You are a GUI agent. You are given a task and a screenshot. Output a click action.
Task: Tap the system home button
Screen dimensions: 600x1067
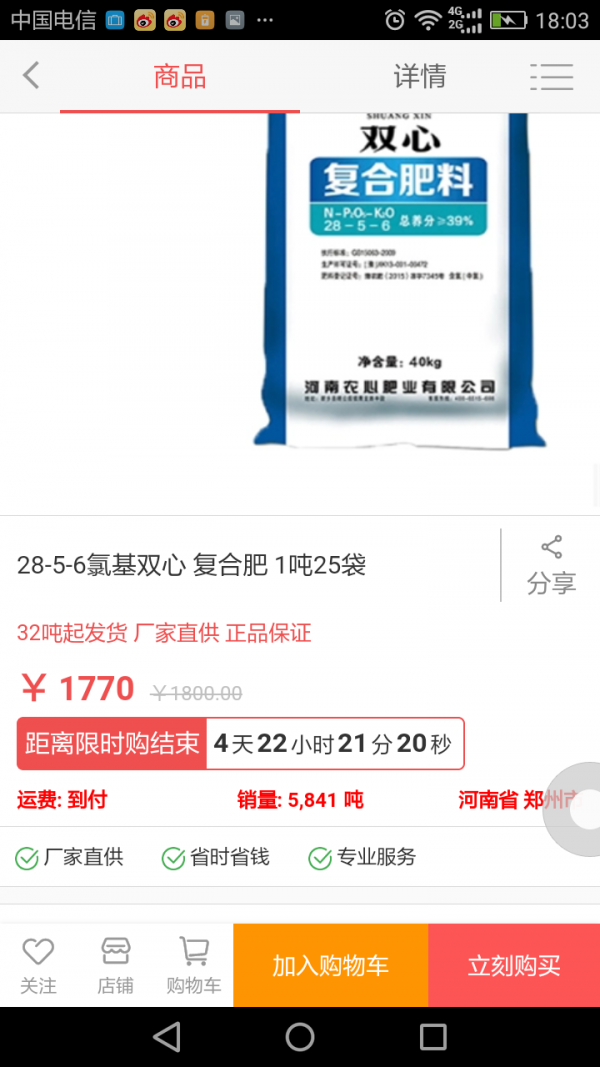tap(300, 1036)
